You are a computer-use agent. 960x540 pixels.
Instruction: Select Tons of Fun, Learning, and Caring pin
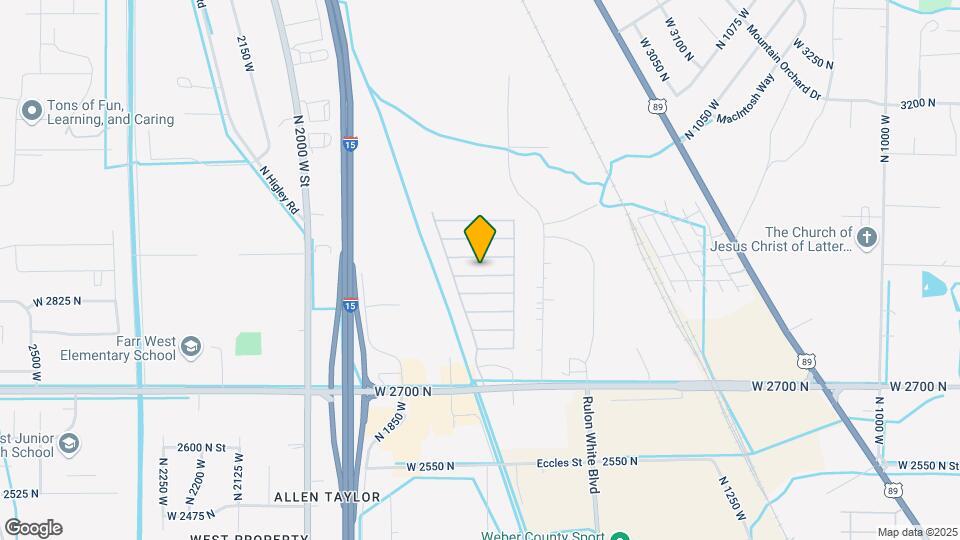[x=31, y=110]
